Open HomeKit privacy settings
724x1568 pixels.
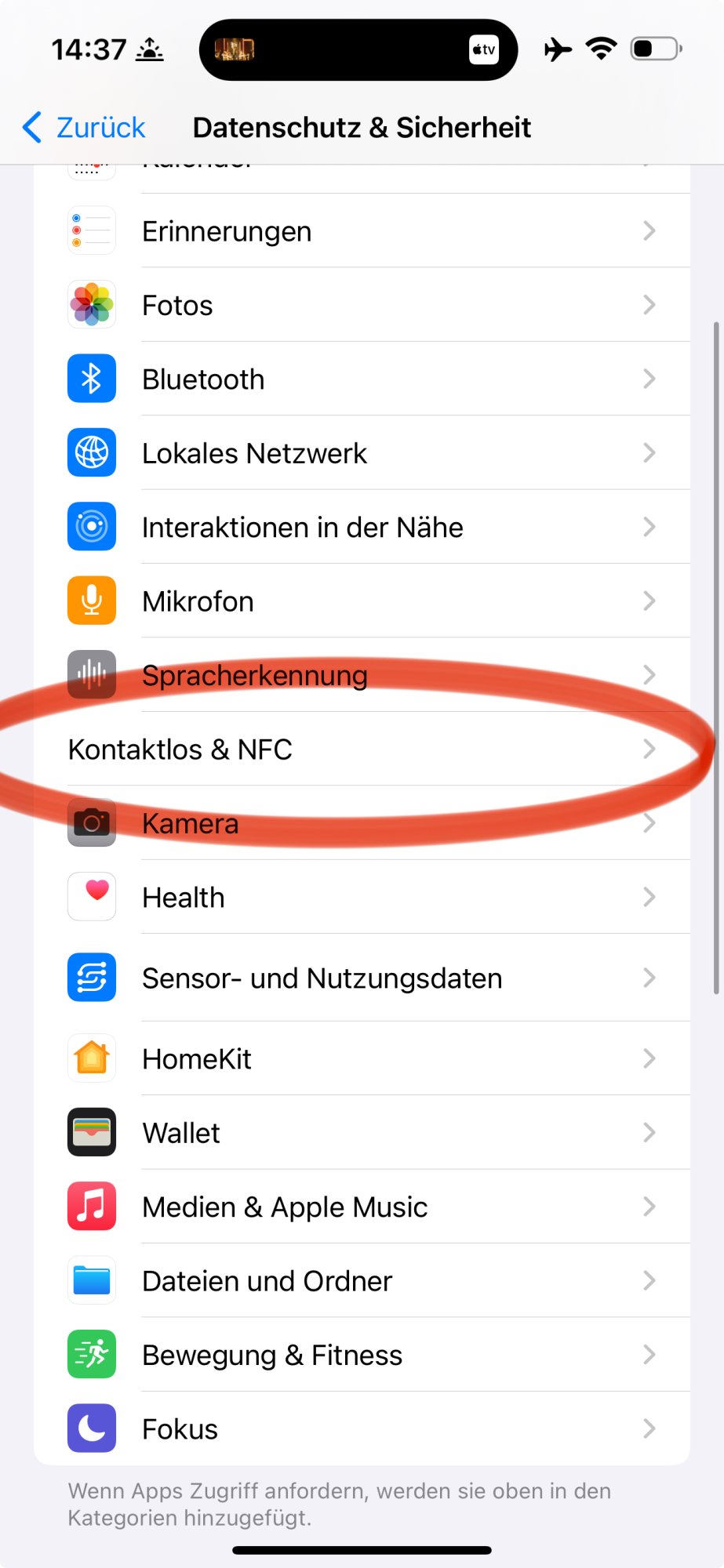(x=361, y=1059)
